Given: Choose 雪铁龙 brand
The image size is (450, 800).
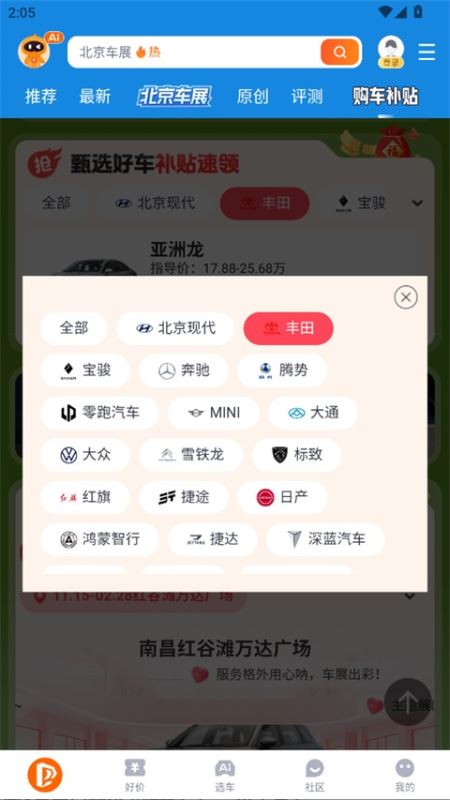Looking at the screenshot, I should tap(191, 455).
